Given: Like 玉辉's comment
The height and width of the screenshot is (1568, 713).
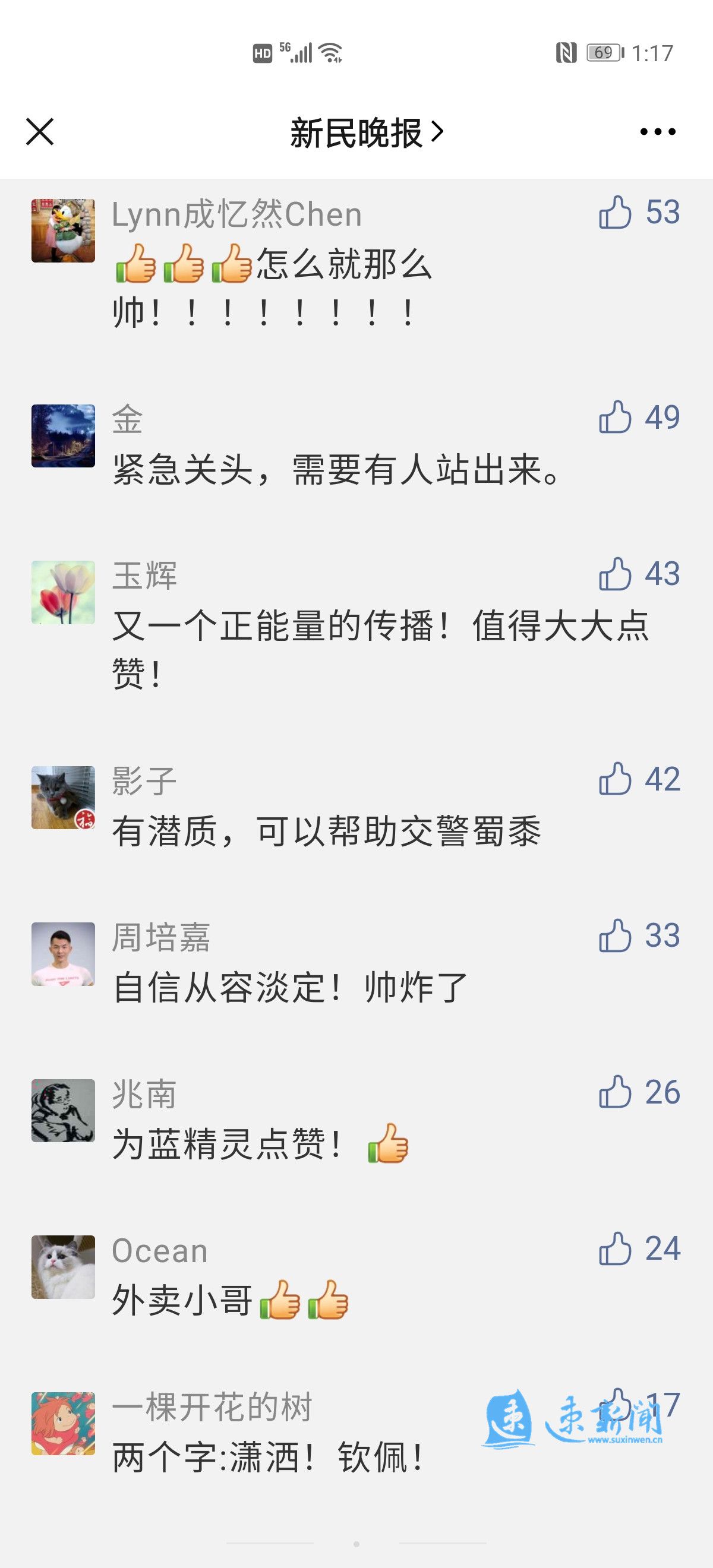Looking at the screenshot, I should point(615,574).
